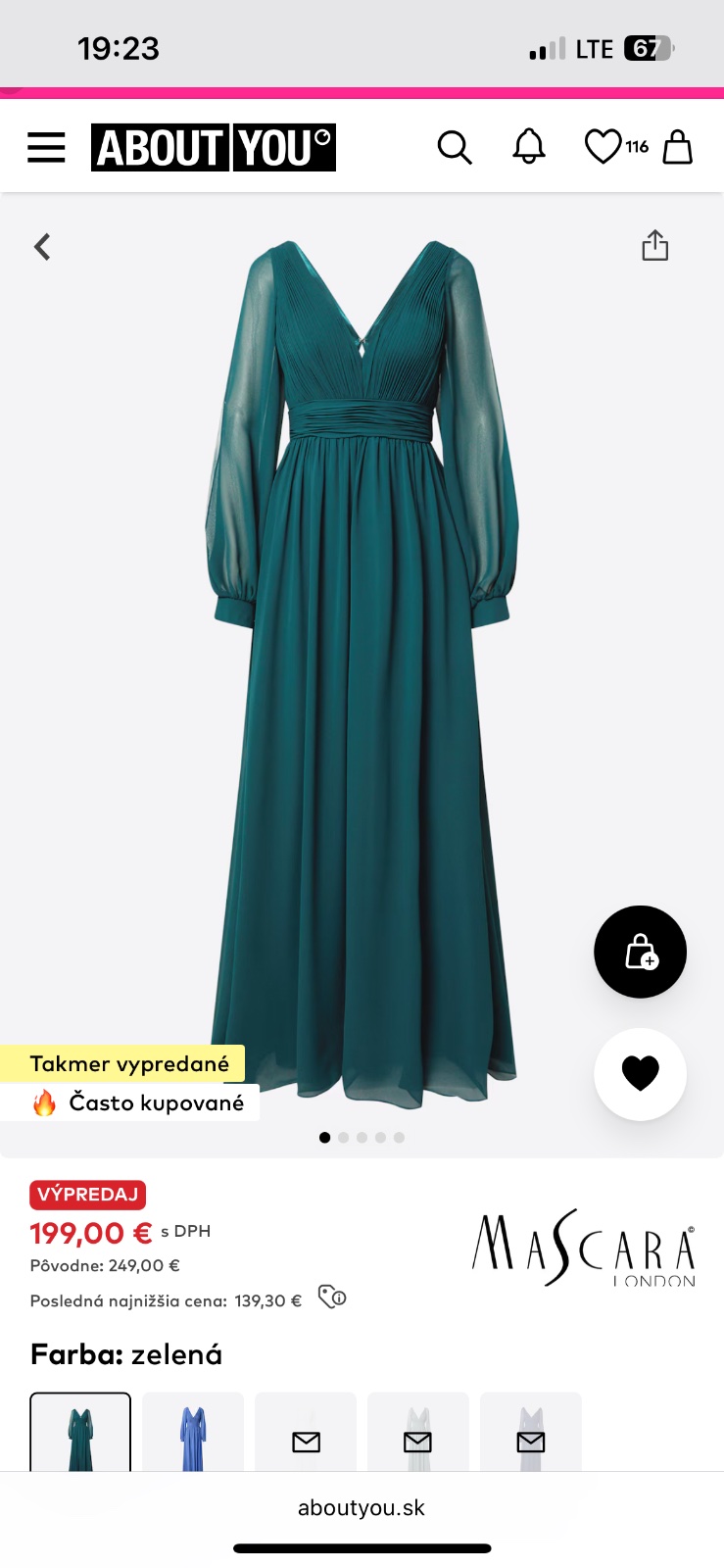Share this green dress
The width and height of the screenshot is (724, 1568).
(x=654, y=246)
